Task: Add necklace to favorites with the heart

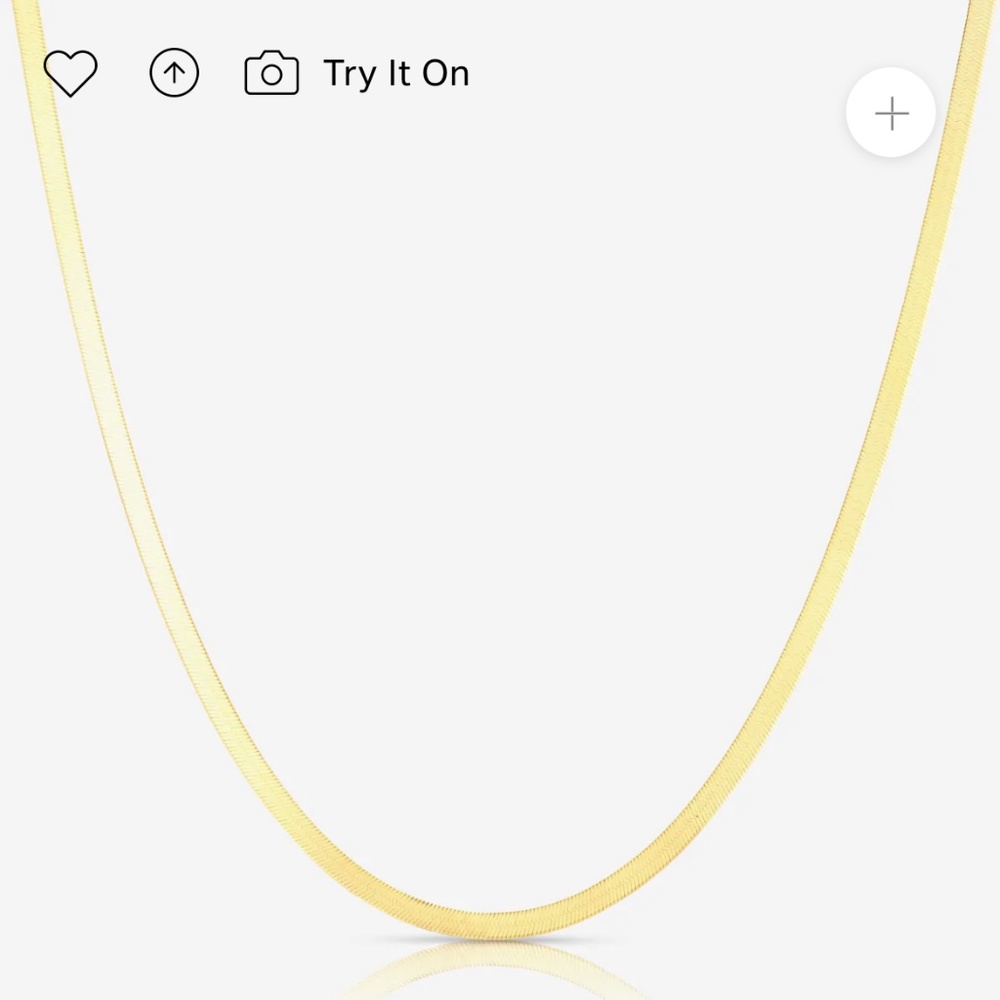Action: coord(70,74)
